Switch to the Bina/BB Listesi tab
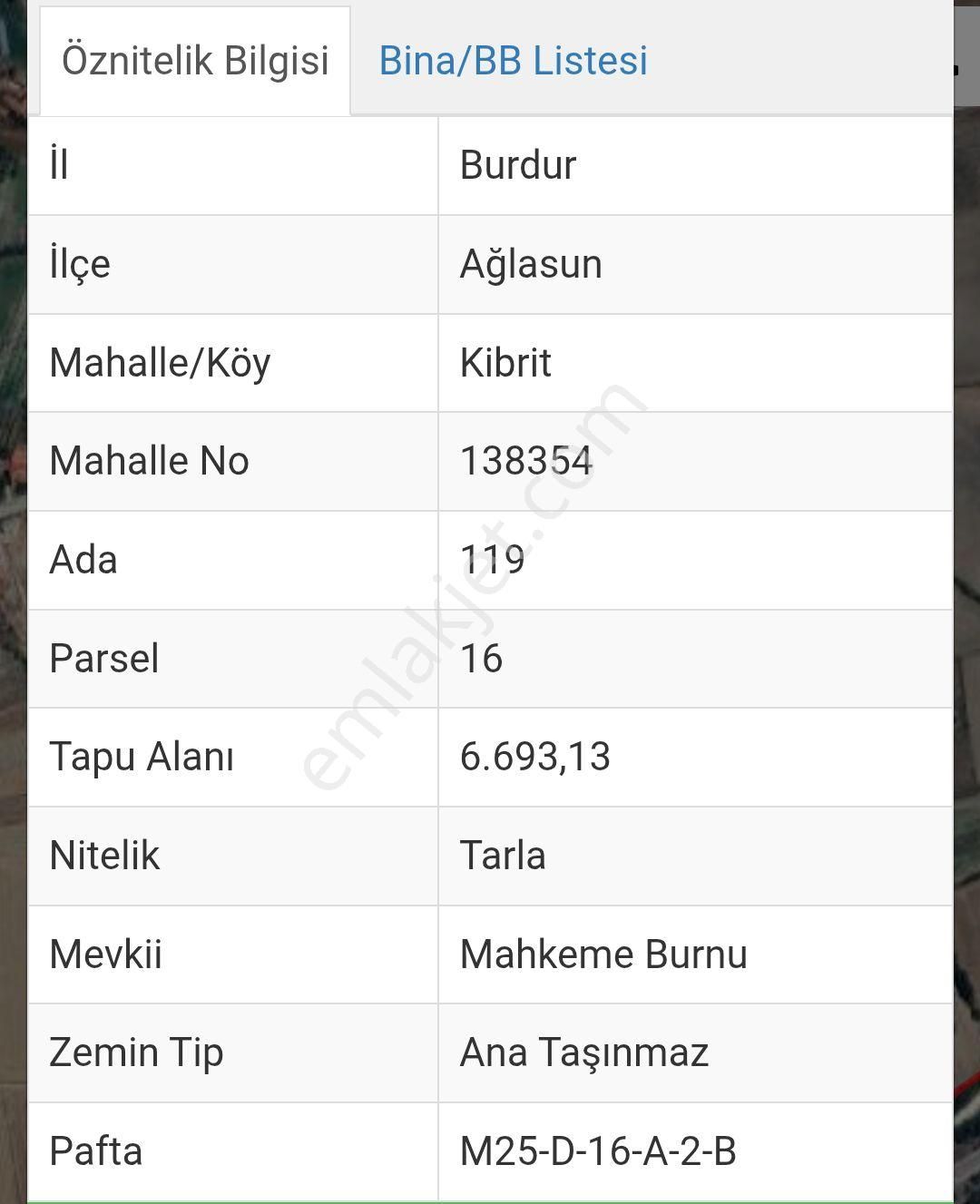Screen dimensions: 980x1204 click(513, 61)
